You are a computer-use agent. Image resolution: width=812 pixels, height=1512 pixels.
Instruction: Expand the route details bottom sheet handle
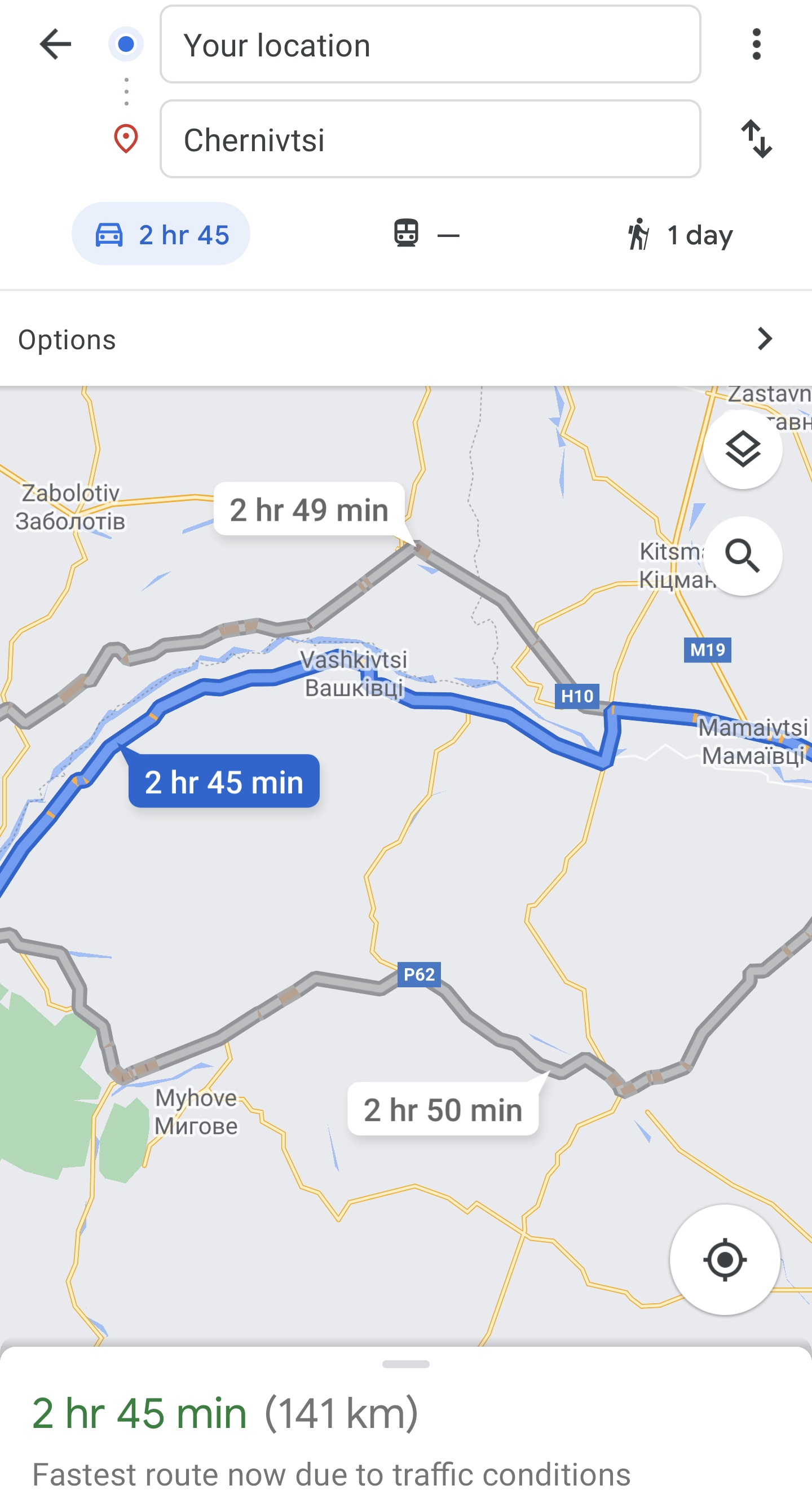coord(406,1364)
